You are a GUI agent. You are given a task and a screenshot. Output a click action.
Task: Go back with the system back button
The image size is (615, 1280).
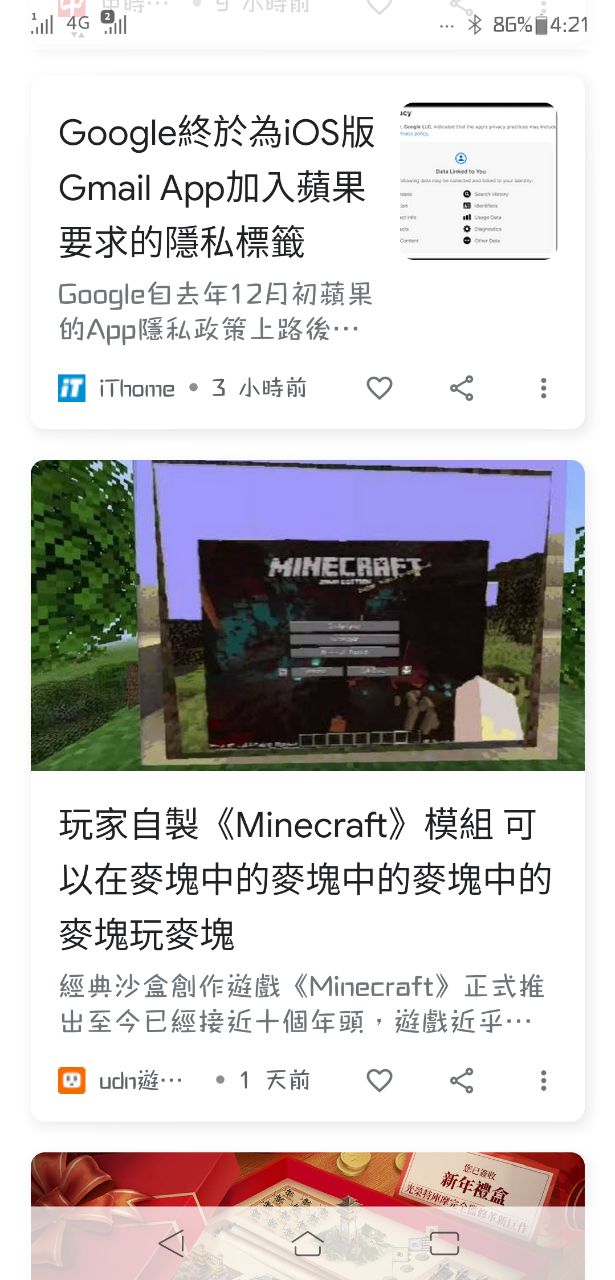pyautogui.click(x=172, y=1243)
